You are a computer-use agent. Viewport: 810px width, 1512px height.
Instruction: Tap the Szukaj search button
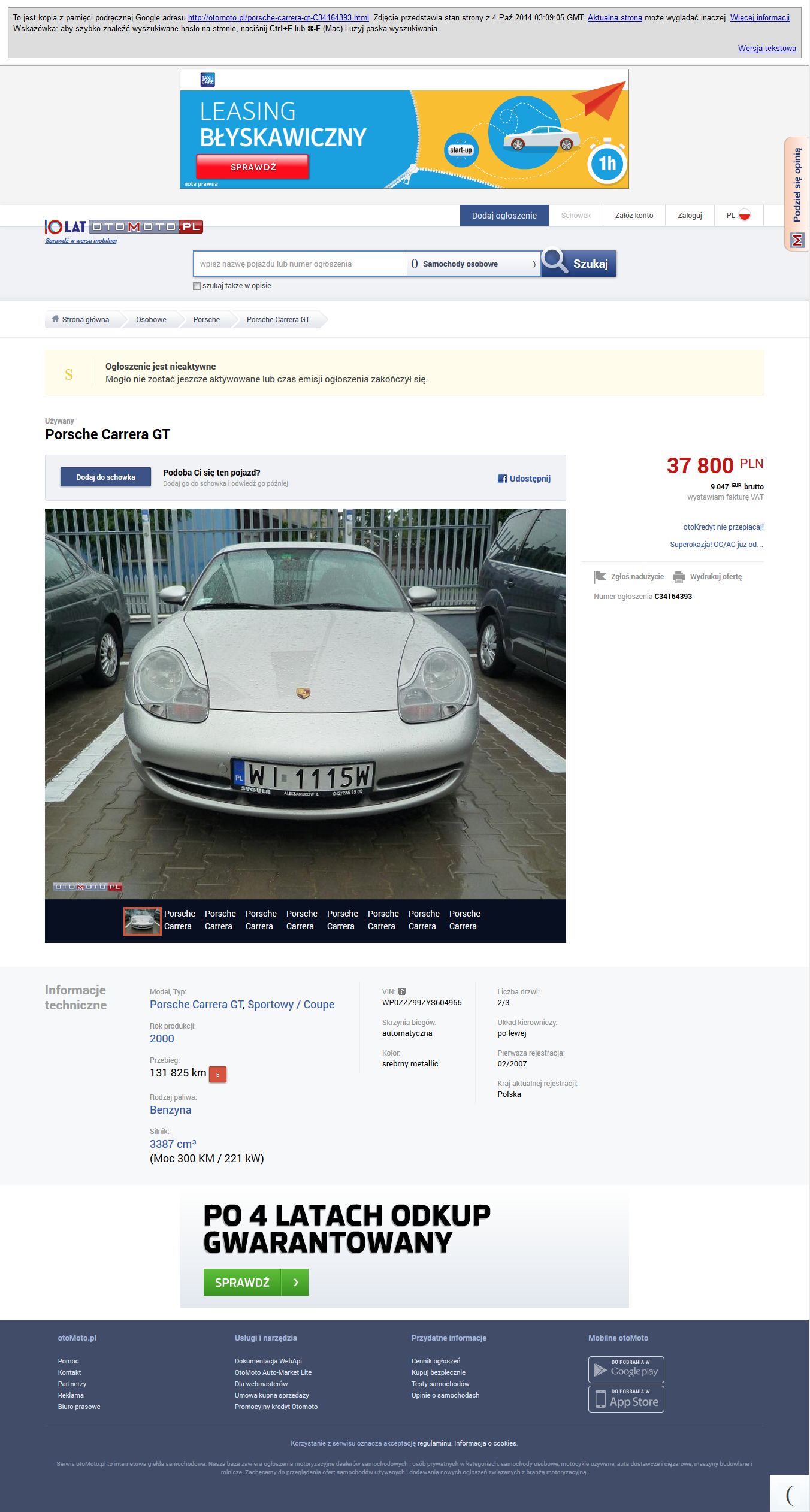pos(579,264)
